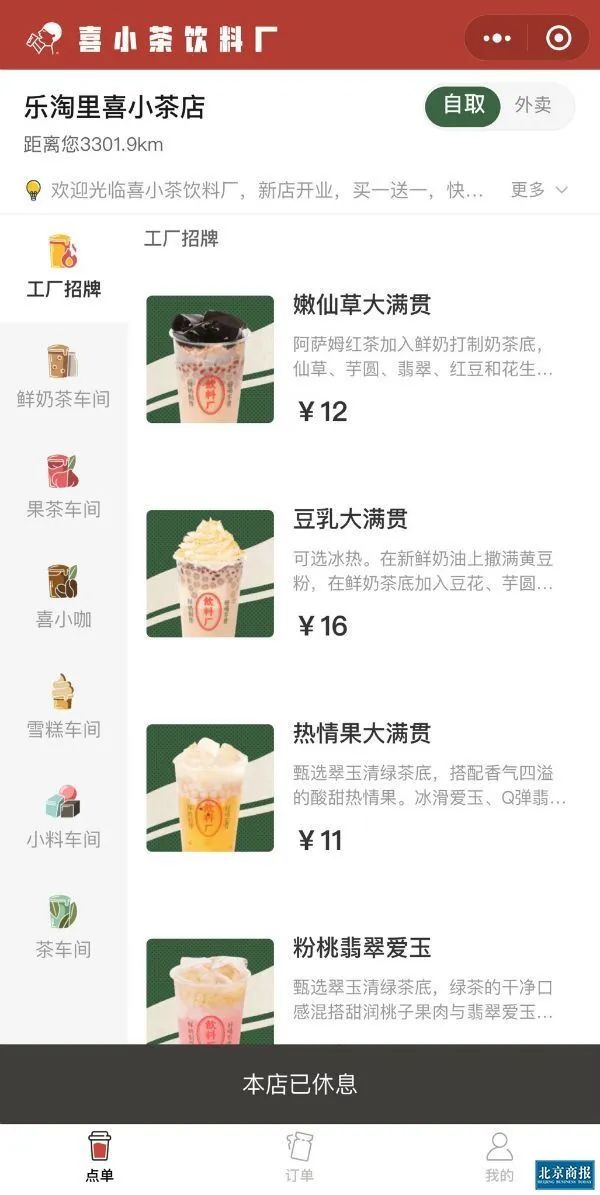
Task: Select the 工厂招牌 category
Action: [63, 268]
